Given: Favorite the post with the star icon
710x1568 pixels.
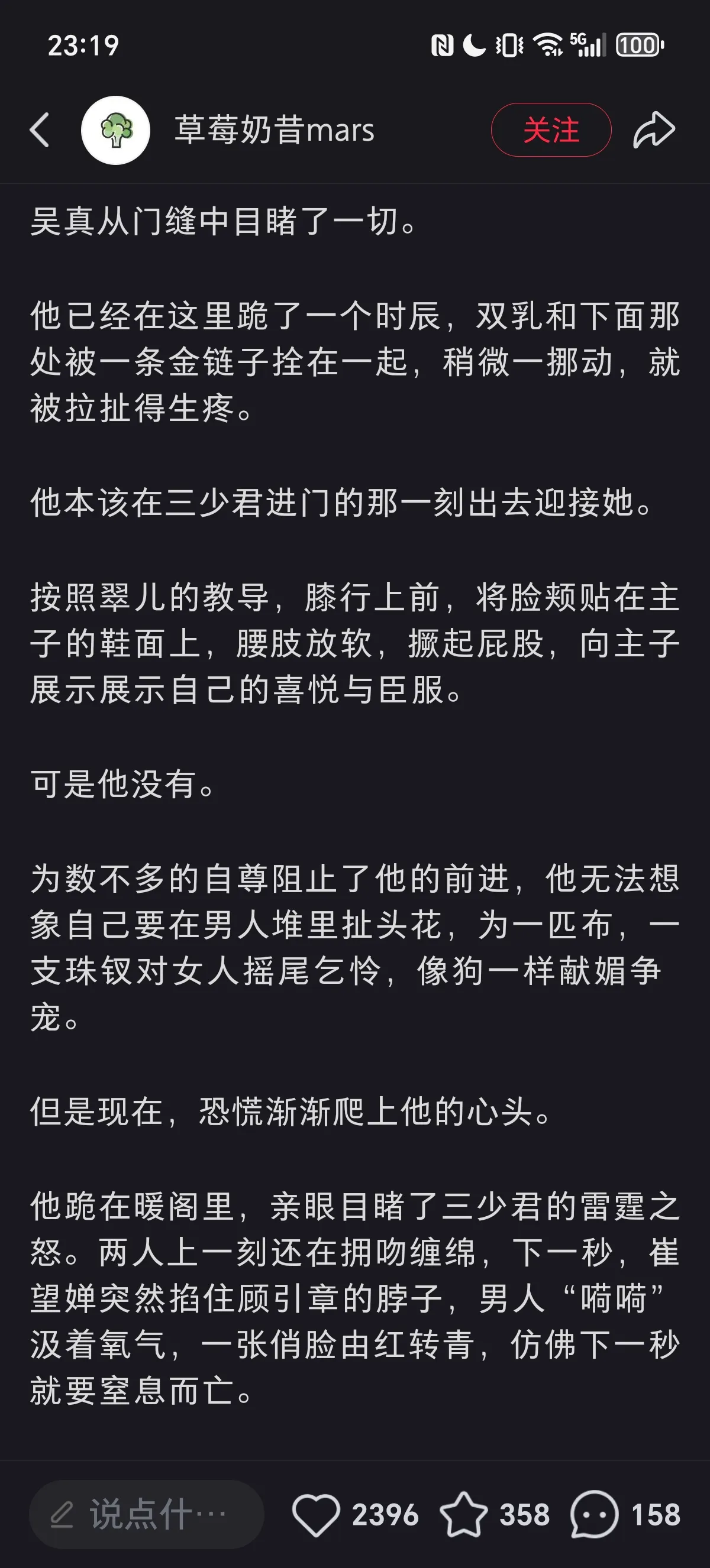Looking at the screenshot, I should pos(463,1514).
